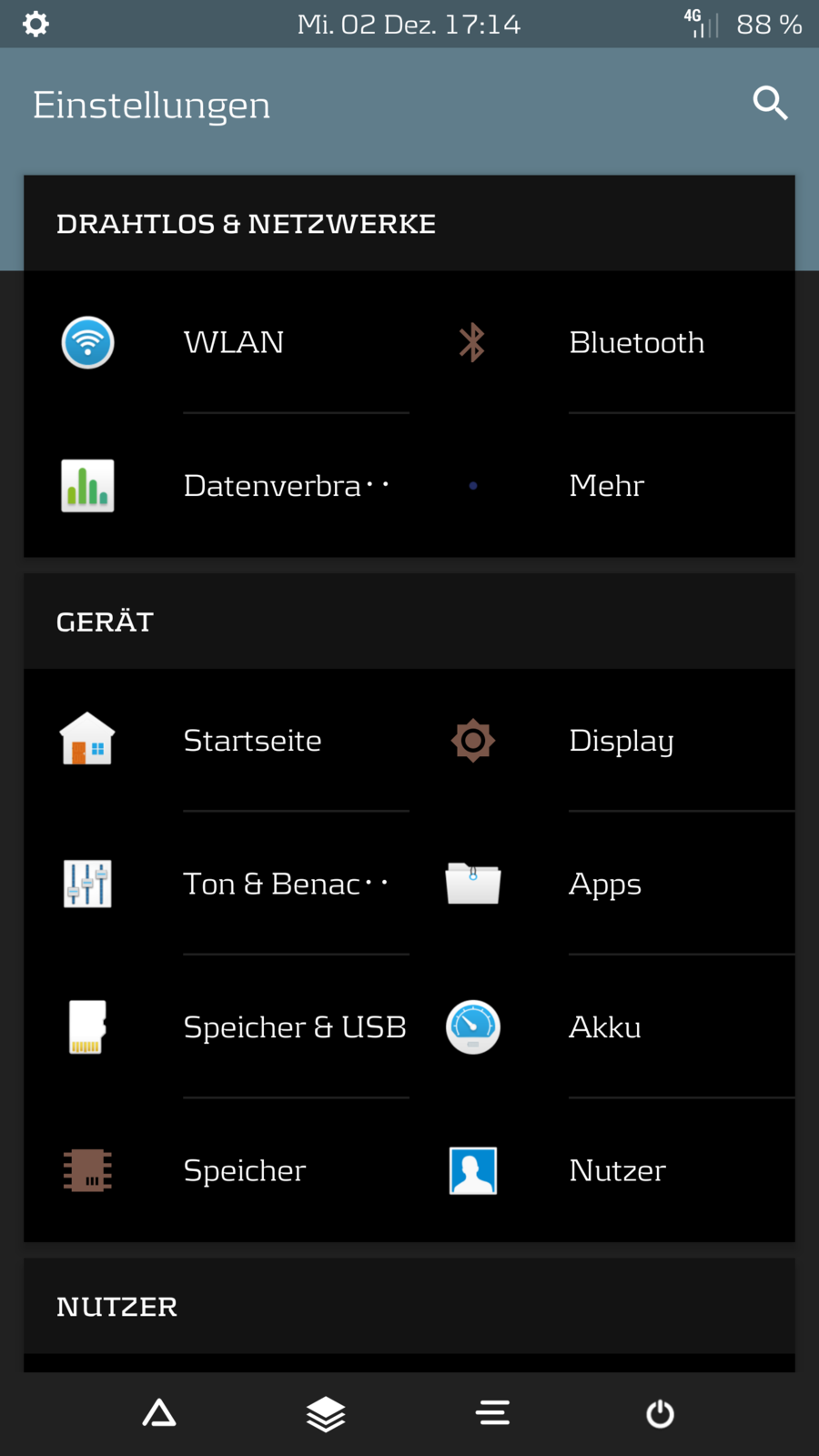Open Startseite settings
The width and height of the screenshot is (819, 1456).
[x=252, y=741]
